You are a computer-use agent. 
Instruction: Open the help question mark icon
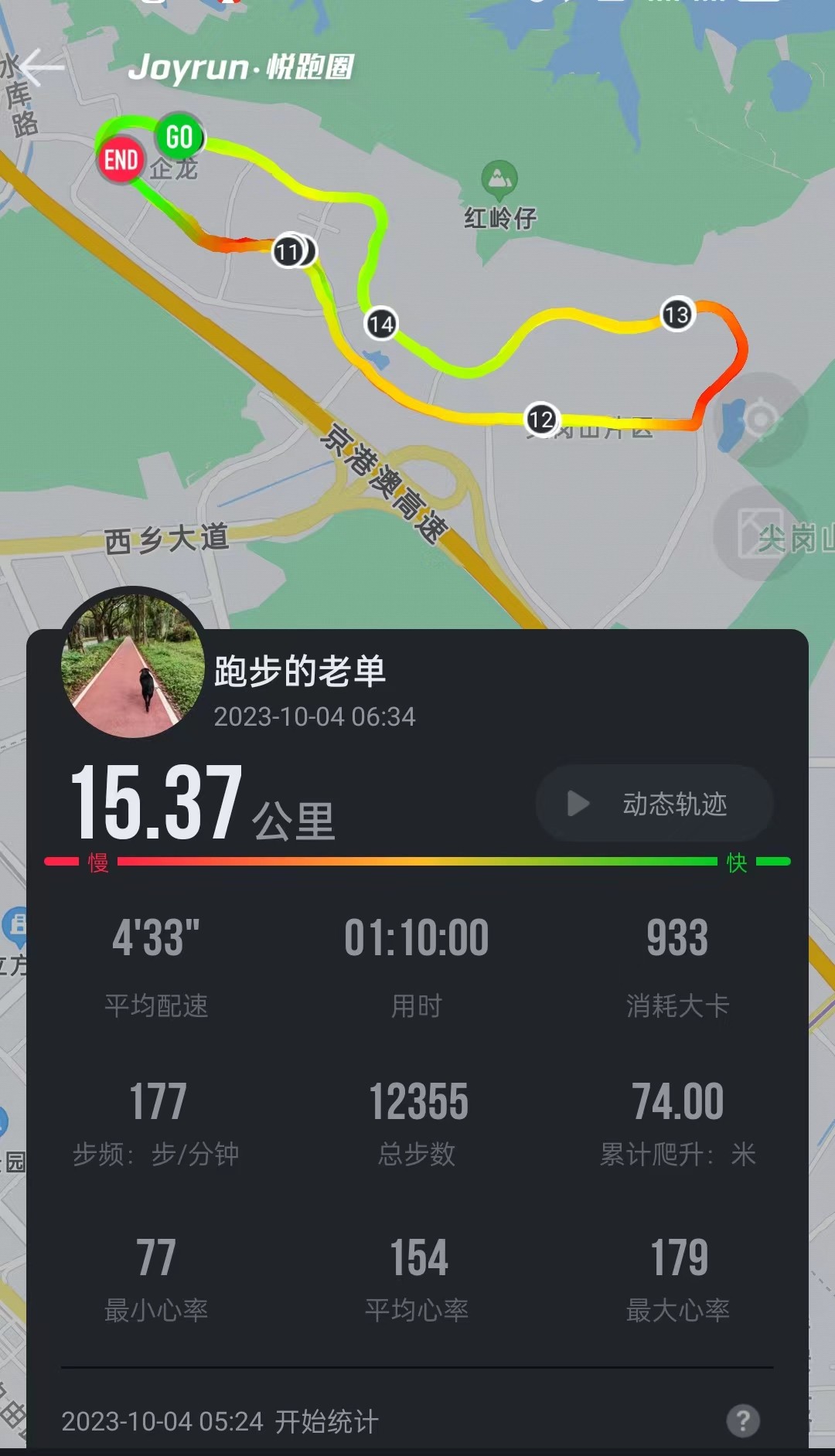click(x=743, y=1420)
